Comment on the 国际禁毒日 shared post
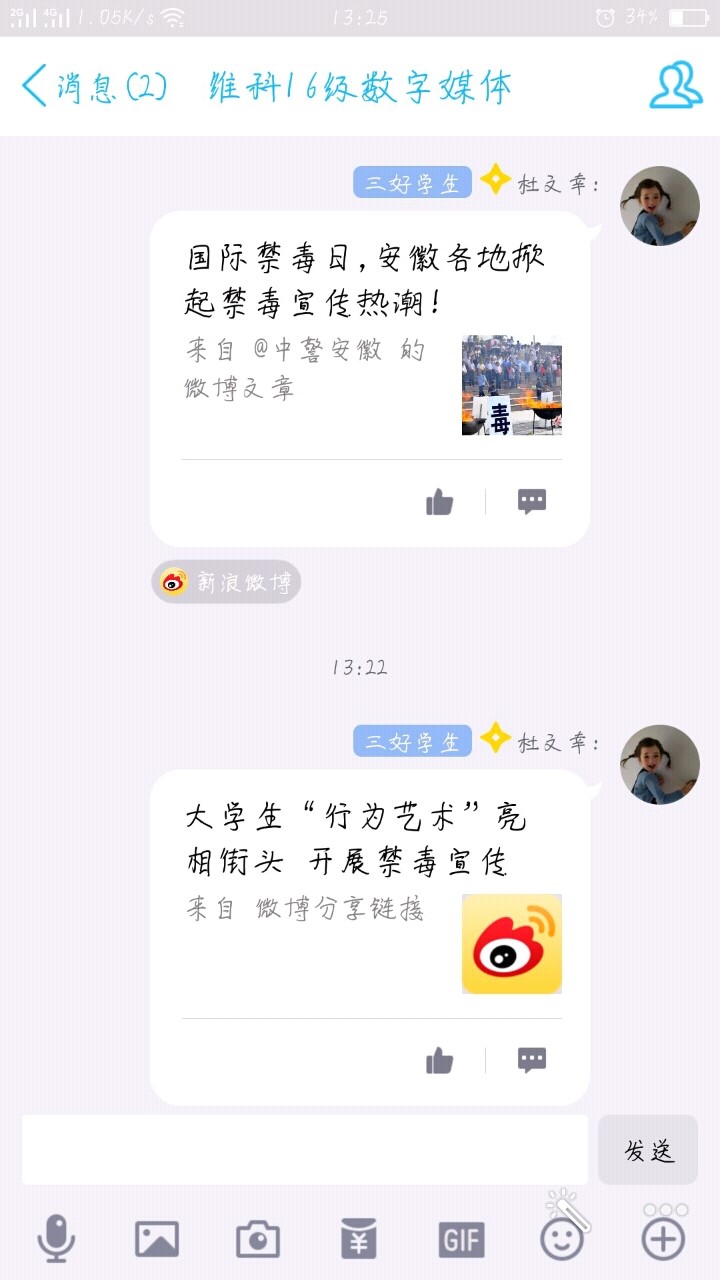 coord(531,502)
